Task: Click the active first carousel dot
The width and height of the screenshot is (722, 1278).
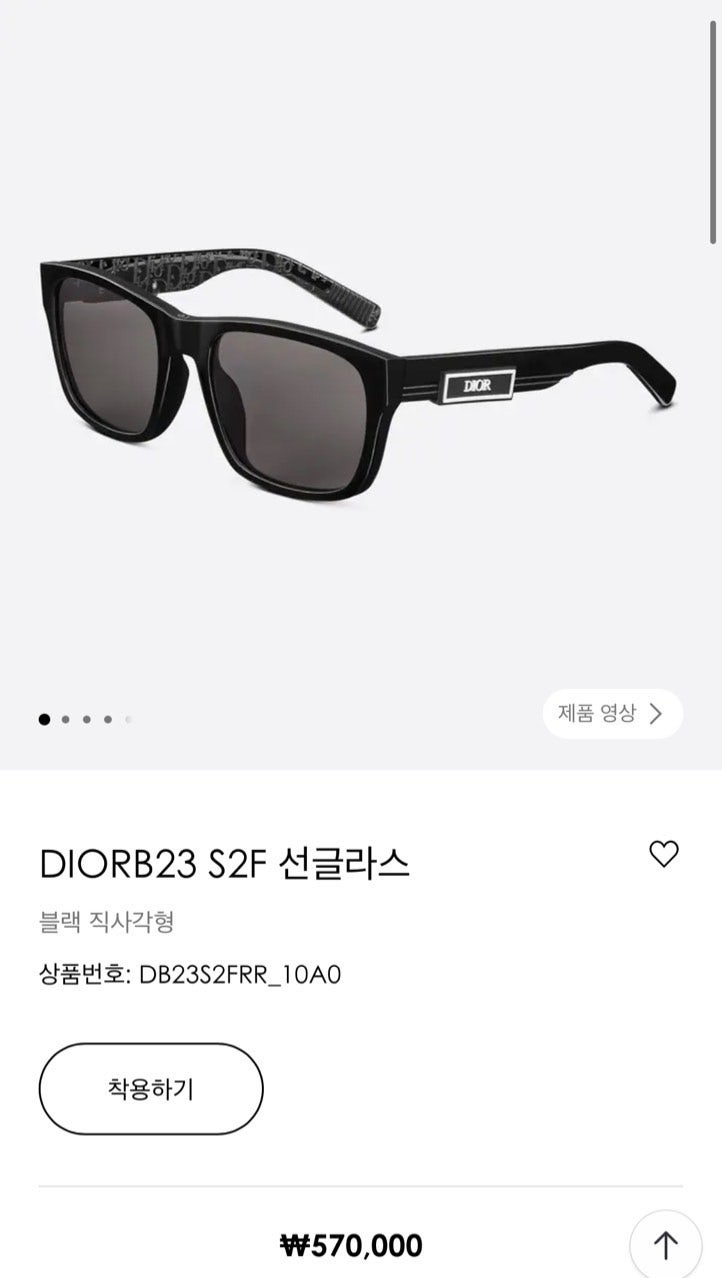Action: click(43, 718)
